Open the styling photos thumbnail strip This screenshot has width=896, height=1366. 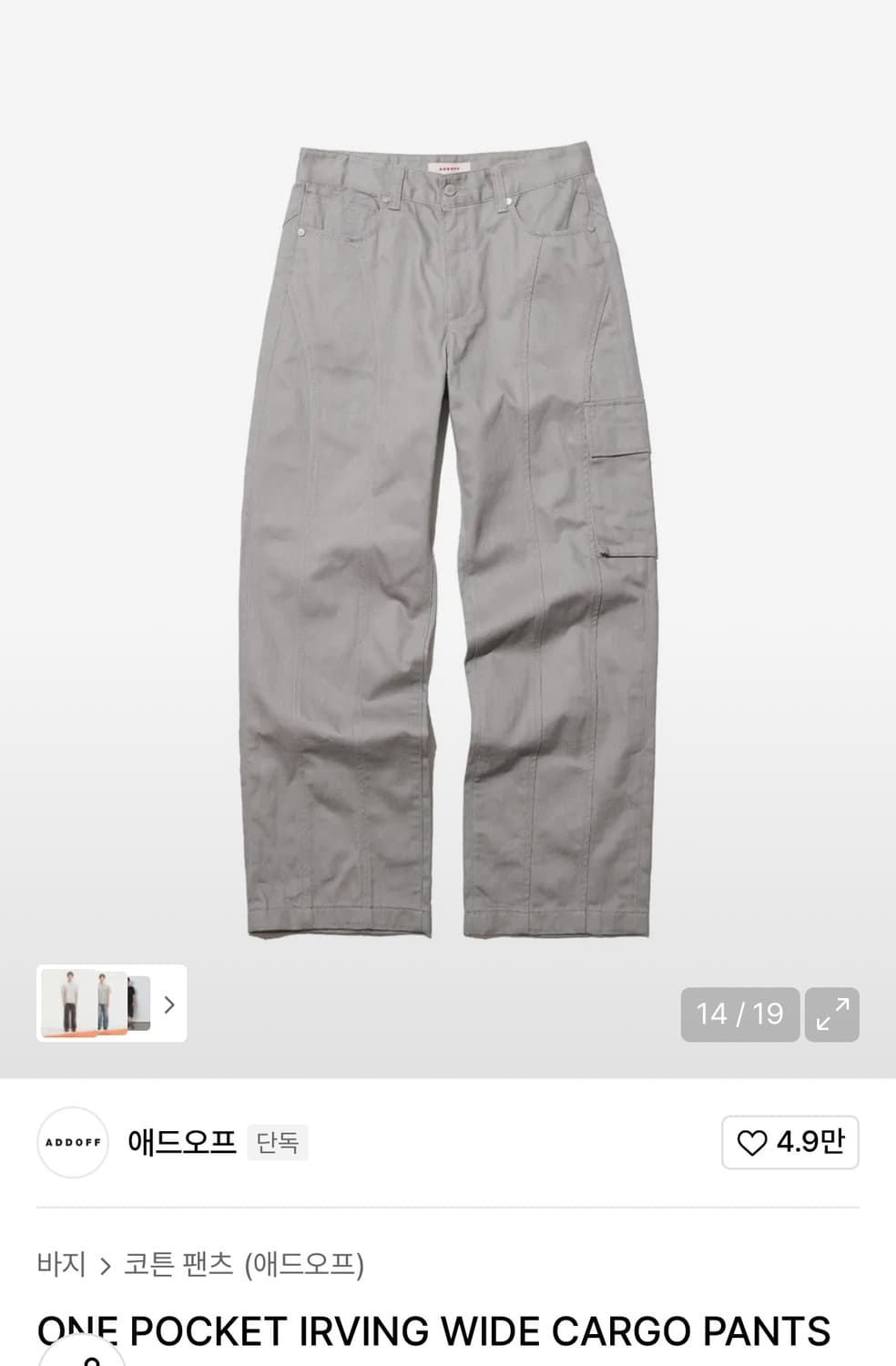[111, 1003]
